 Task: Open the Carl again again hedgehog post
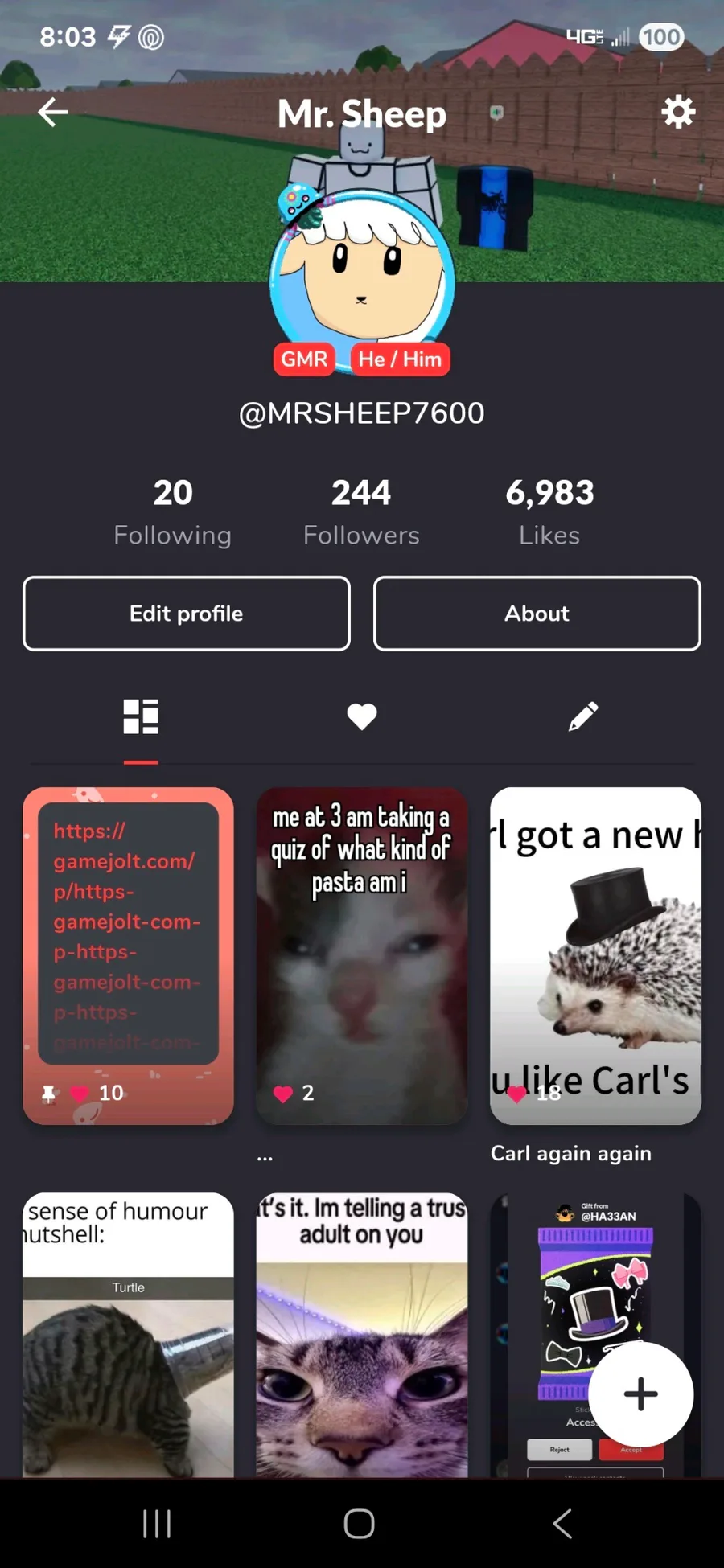pyautogui.click(x=595, y=955)
